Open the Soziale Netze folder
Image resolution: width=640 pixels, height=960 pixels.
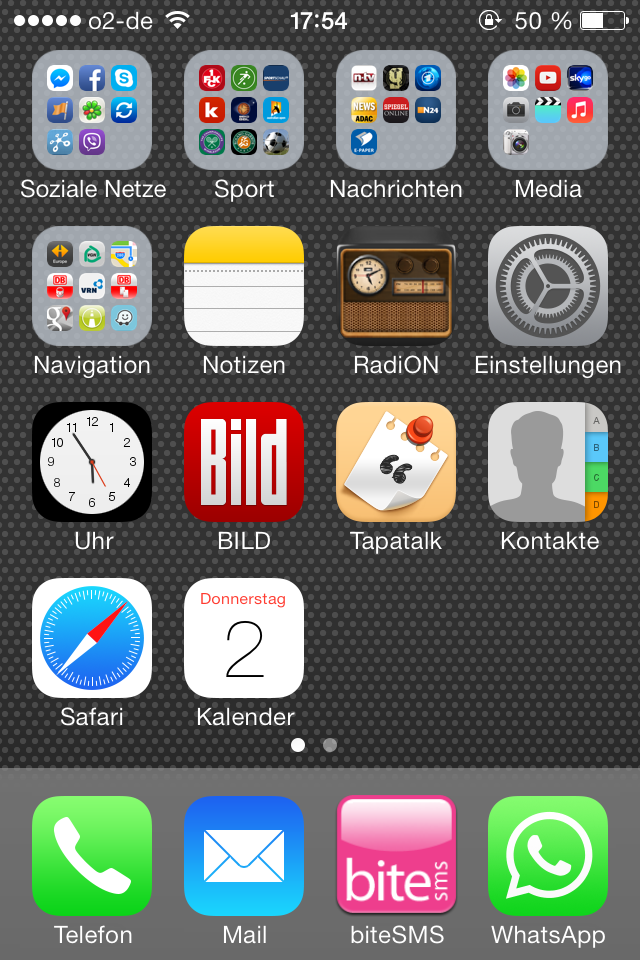pos(92,110)
